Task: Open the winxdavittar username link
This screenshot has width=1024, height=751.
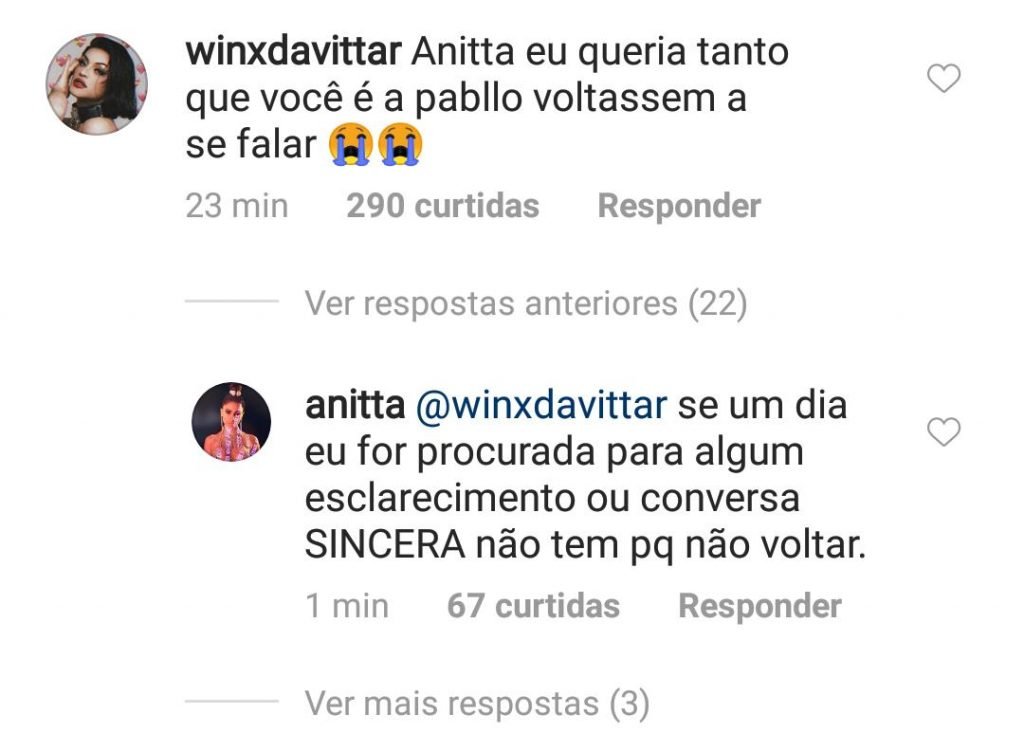Action: [293, 50]
